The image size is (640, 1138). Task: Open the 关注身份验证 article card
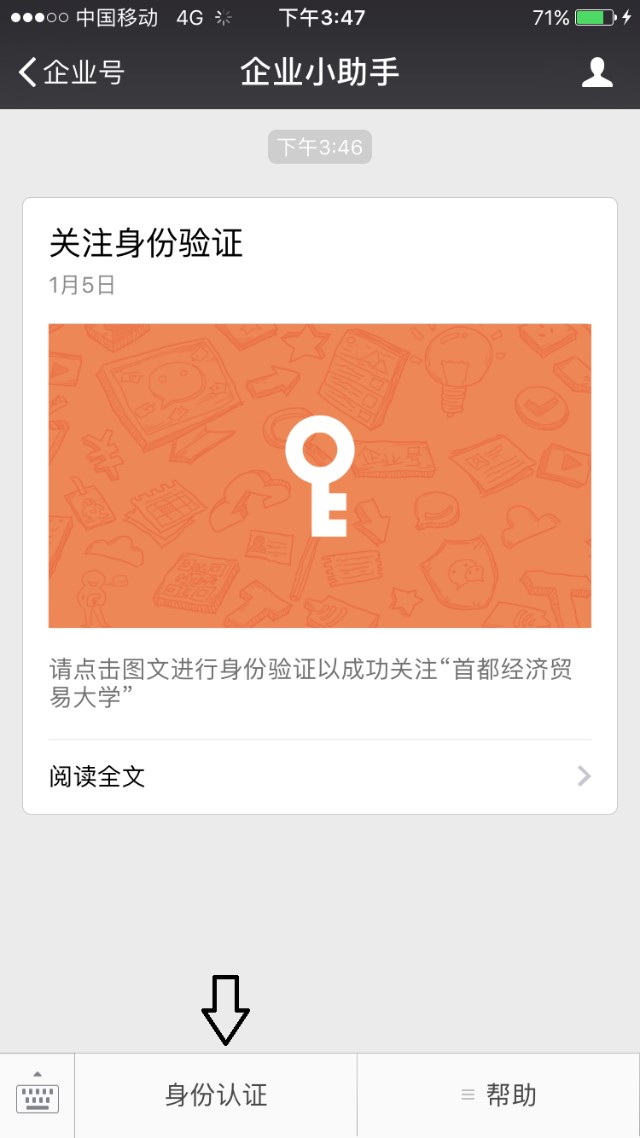tap(319, 475)
